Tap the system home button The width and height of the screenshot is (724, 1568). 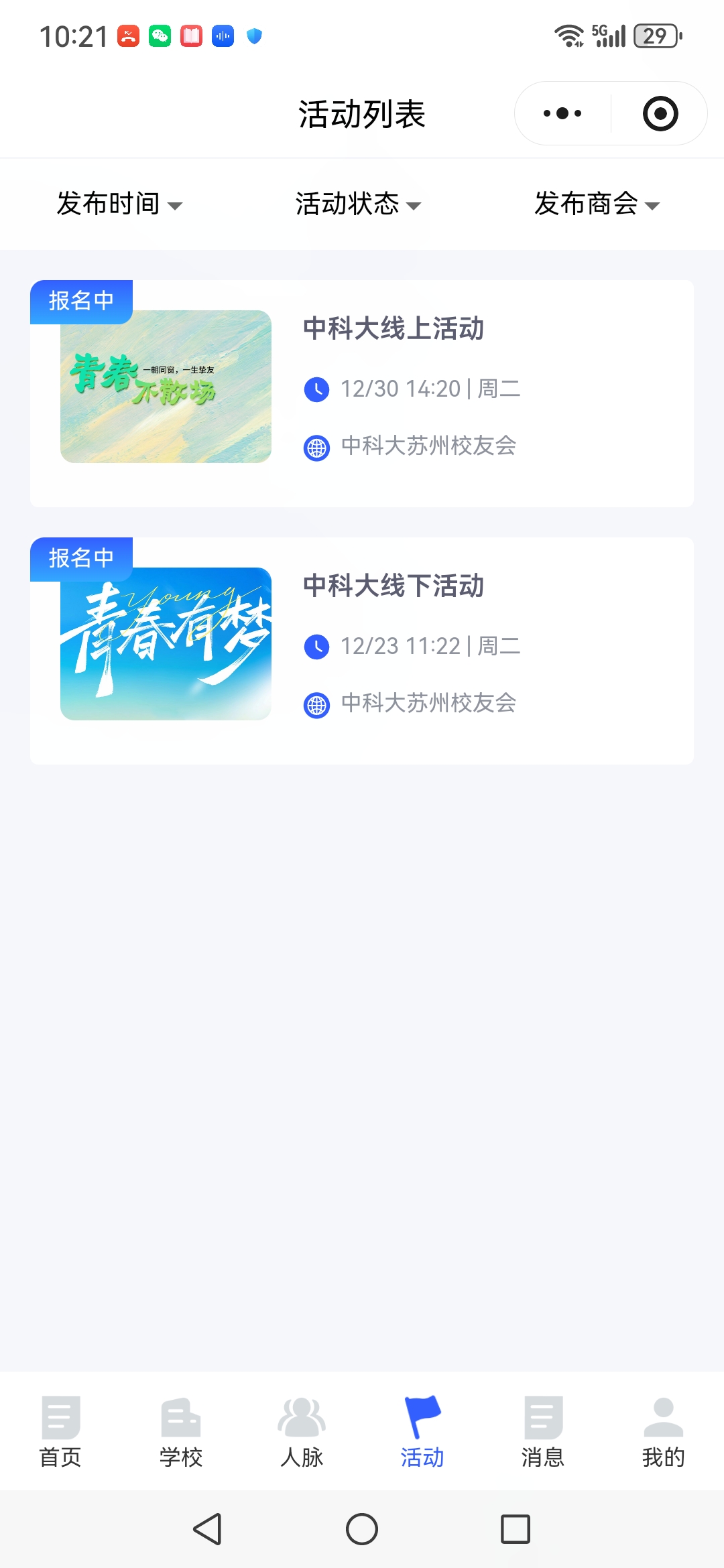tap(362, 1529)
